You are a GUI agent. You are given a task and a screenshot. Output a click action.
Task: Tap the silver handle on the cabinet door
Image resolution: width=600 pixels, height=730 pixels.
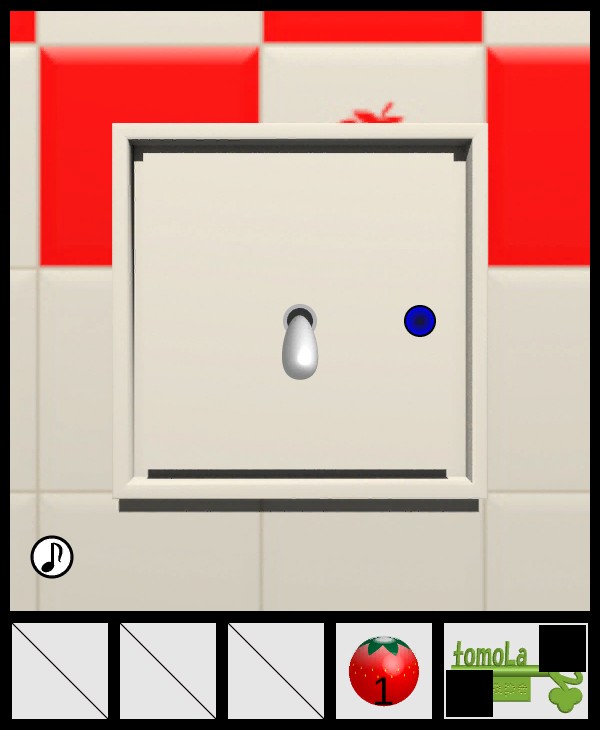coord(300,345)
